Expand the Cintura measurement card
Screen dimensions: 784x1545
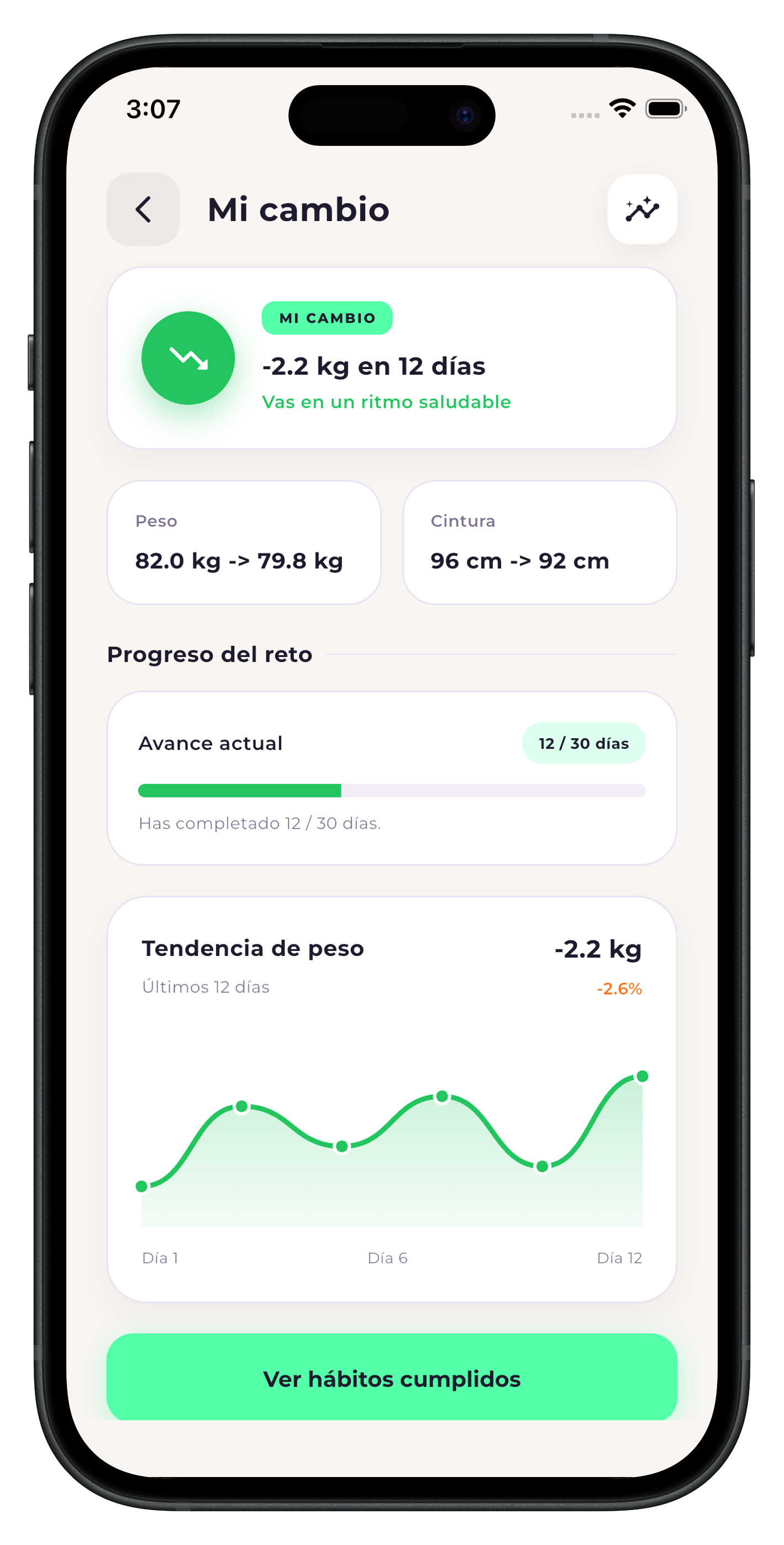point(539,542)
